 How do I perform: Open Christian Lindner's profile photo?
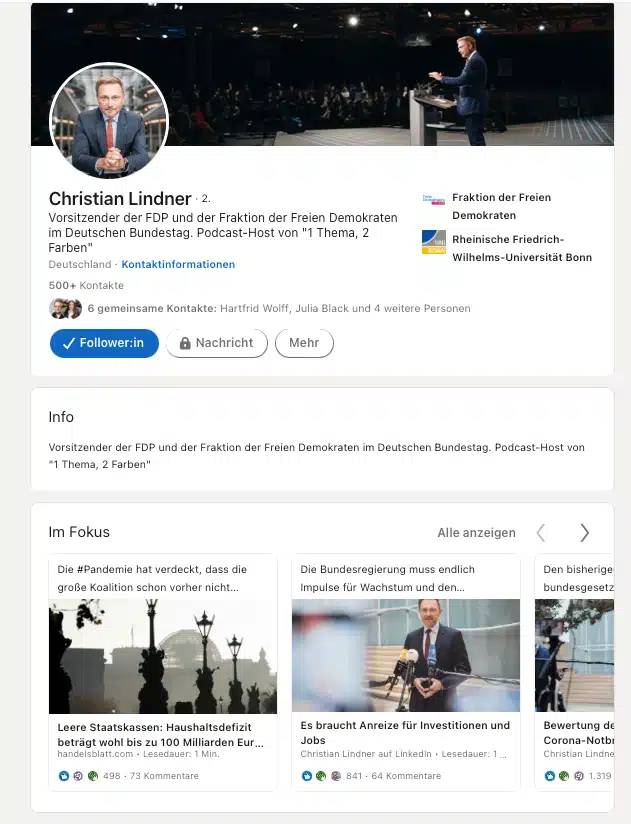point(109,122)
